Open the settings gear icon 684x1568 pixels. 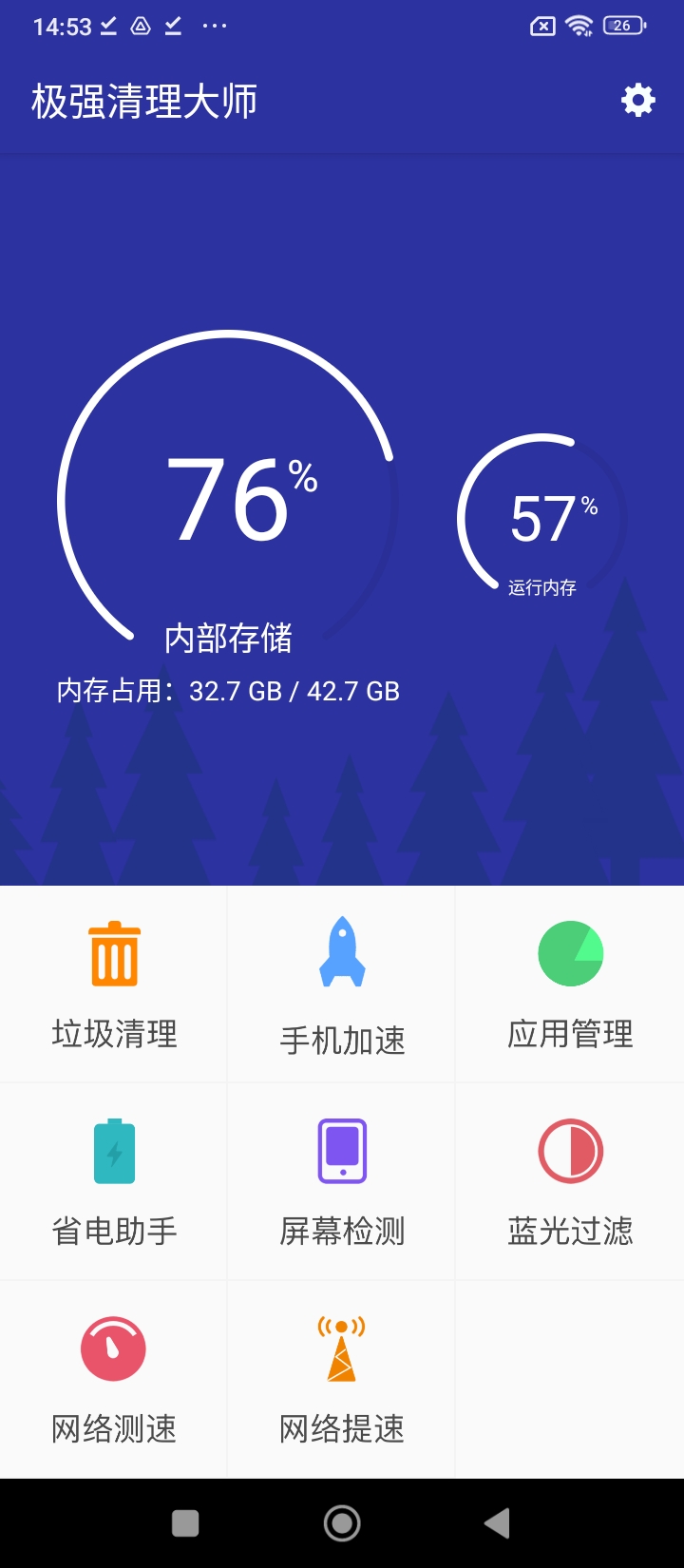point(637,100)
